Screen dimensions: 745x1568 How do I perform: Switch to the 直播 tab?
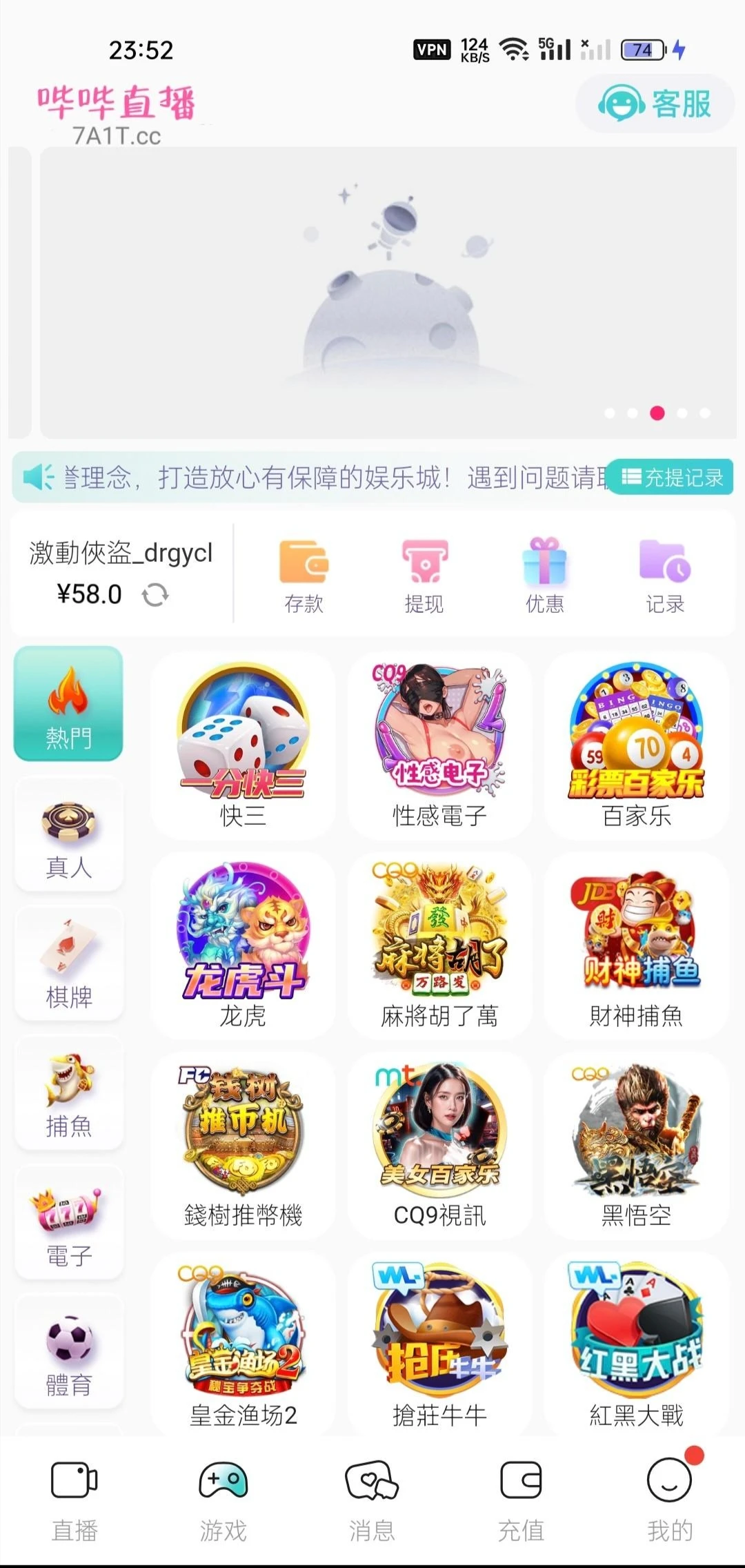pos(74,1501)
